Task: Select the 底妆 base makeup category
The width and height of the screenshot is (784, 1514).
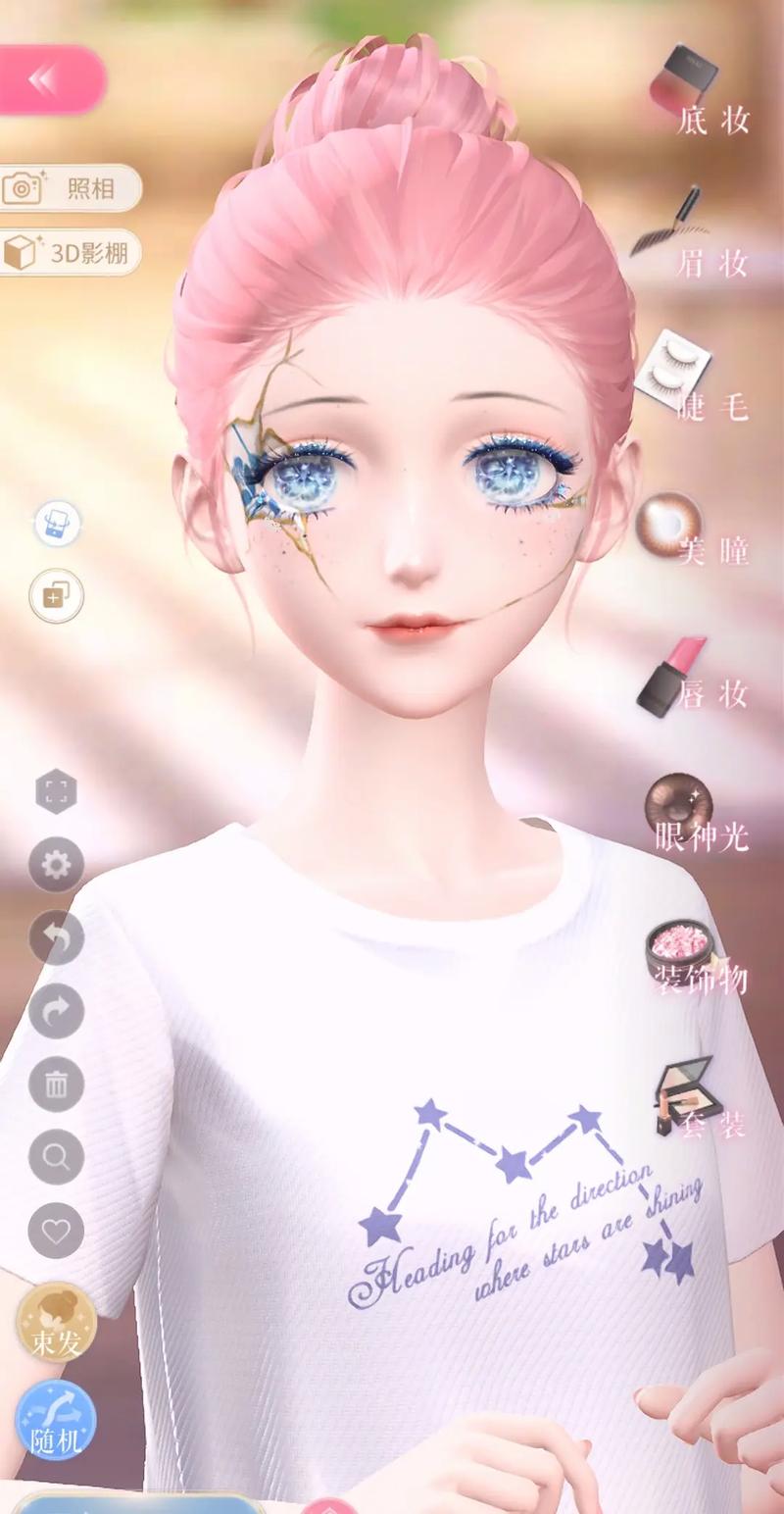Action: point(698,91)
